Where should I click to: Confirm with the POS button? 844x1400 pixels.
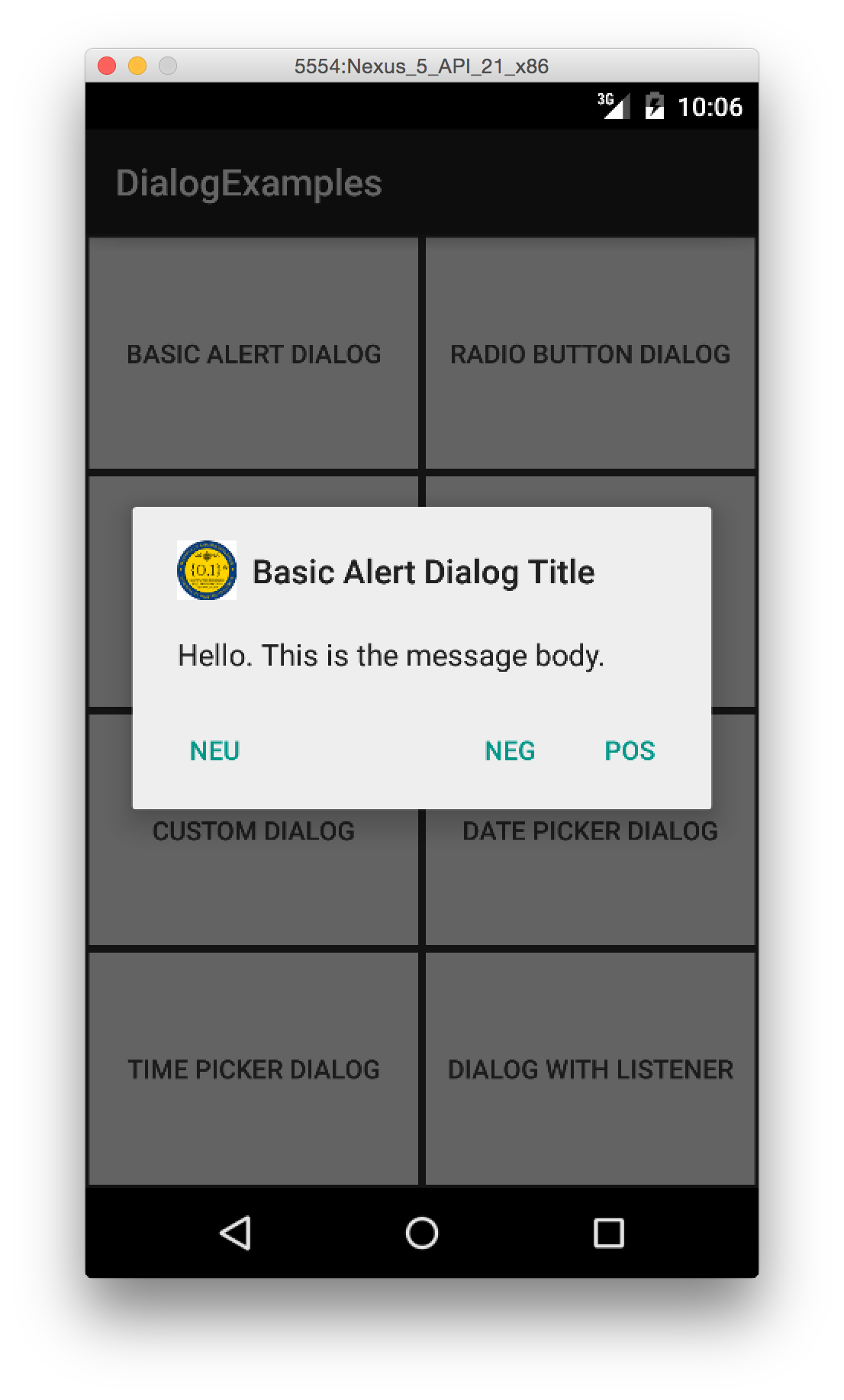coord(630,751)
